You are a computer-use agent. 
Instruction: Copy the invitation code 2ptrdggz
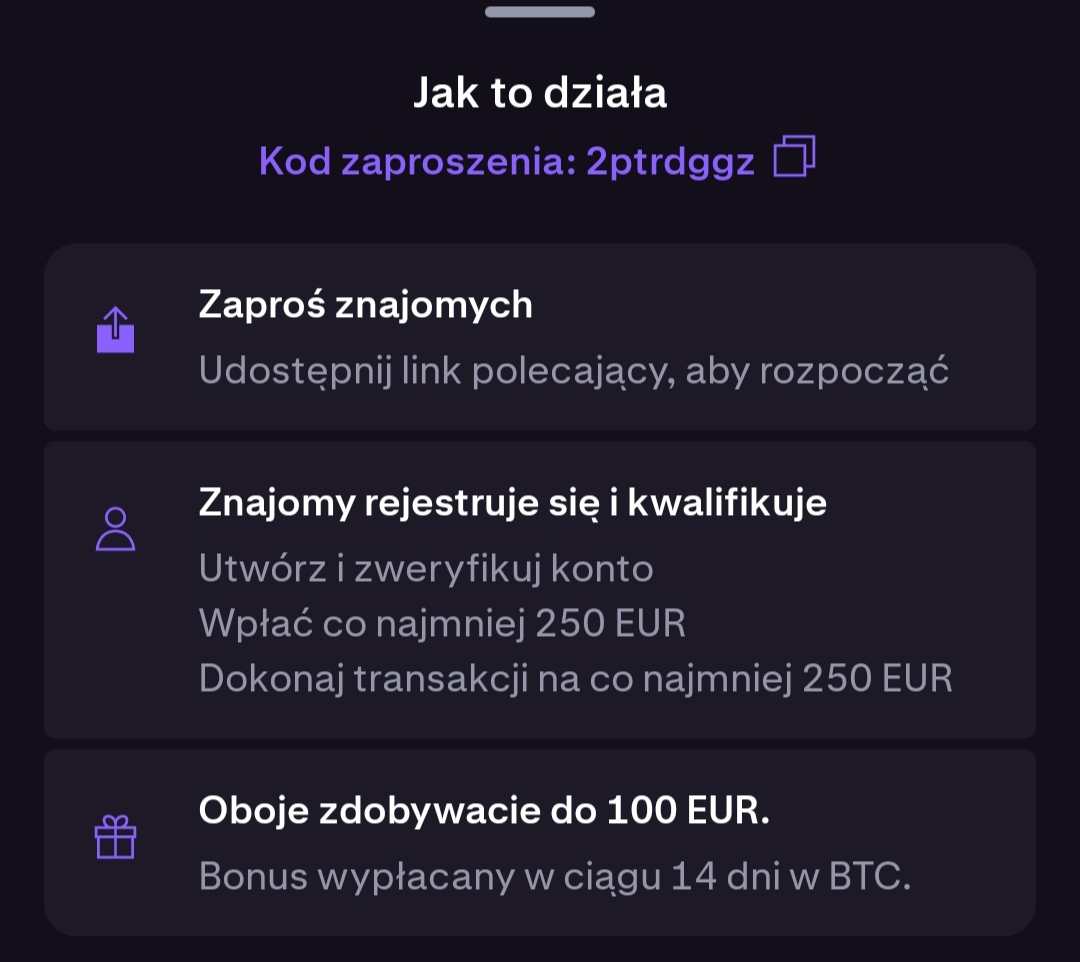click(795, 158)
